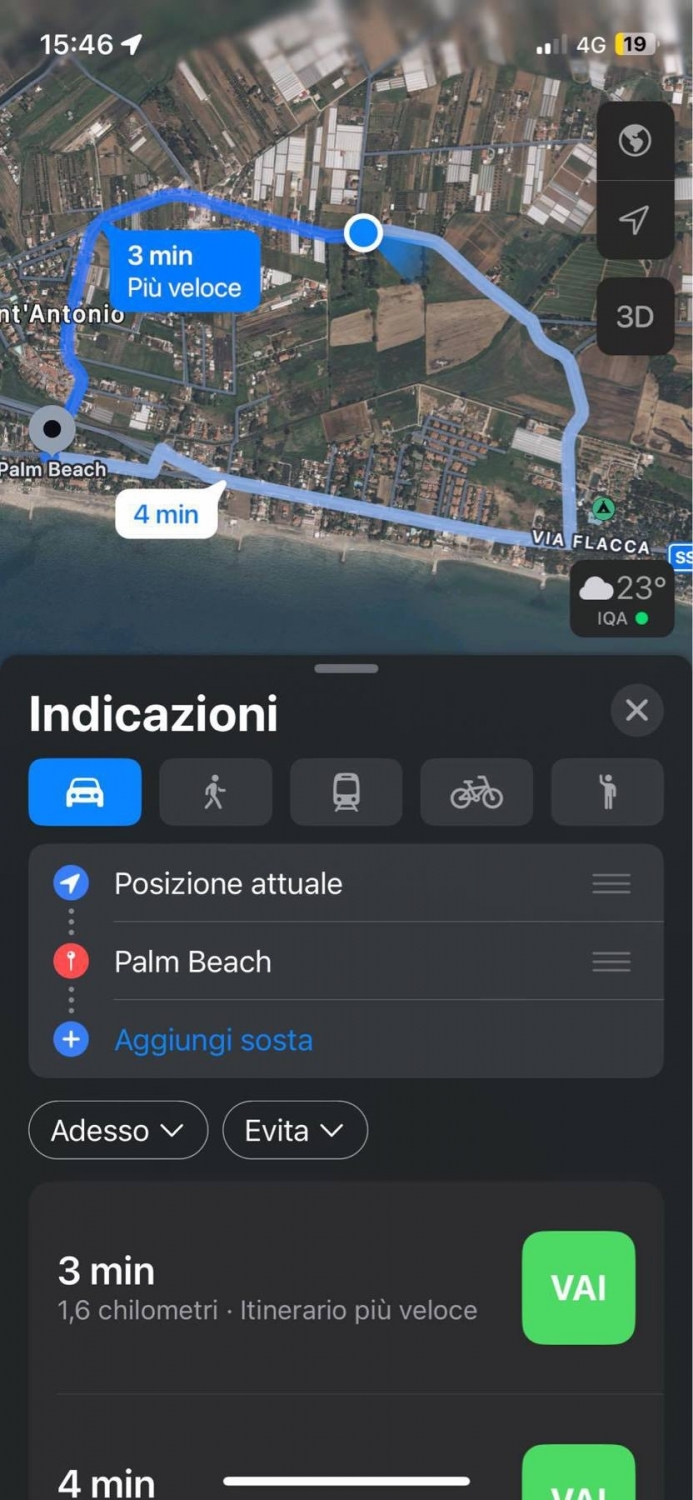Switch to walking directions
Screen dimensions: 693x1500
click(215, 792)
